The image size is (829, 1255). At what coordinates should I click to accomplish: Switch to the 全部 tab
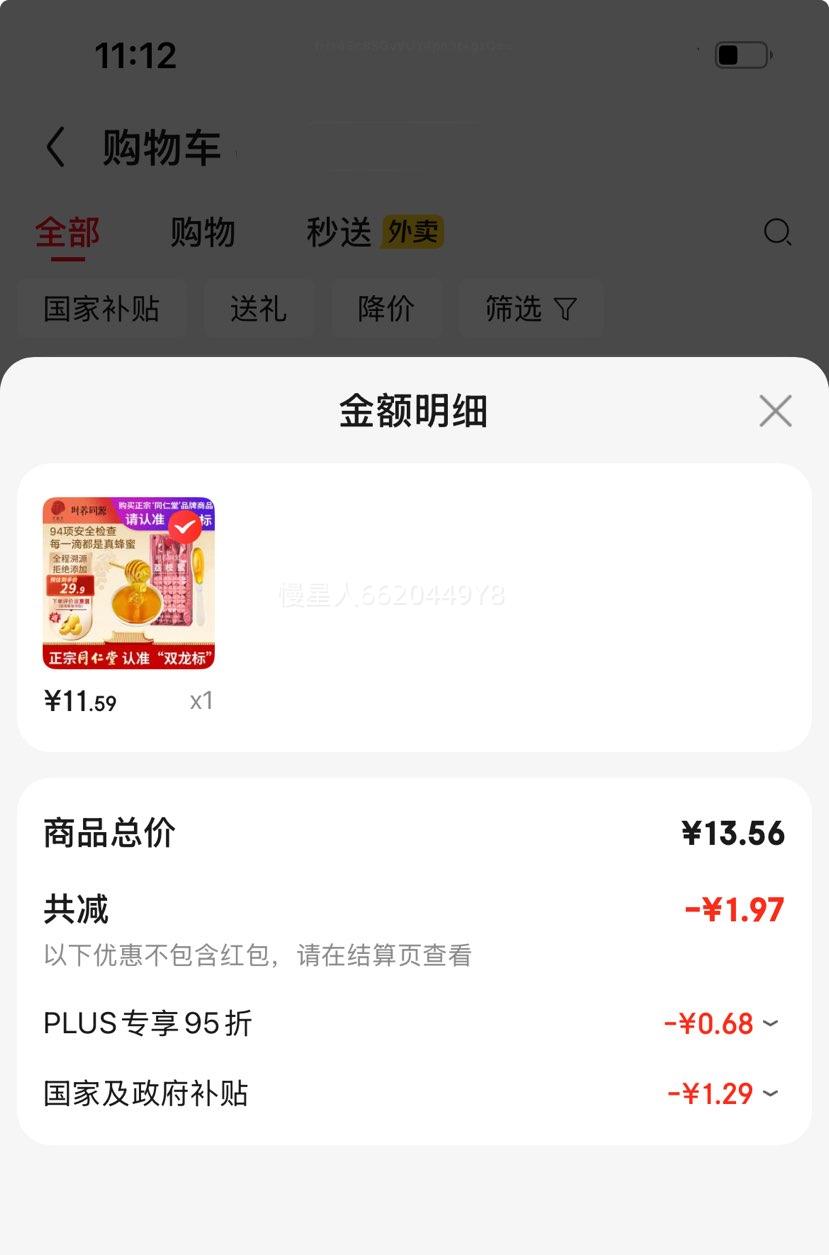point(67,233)
